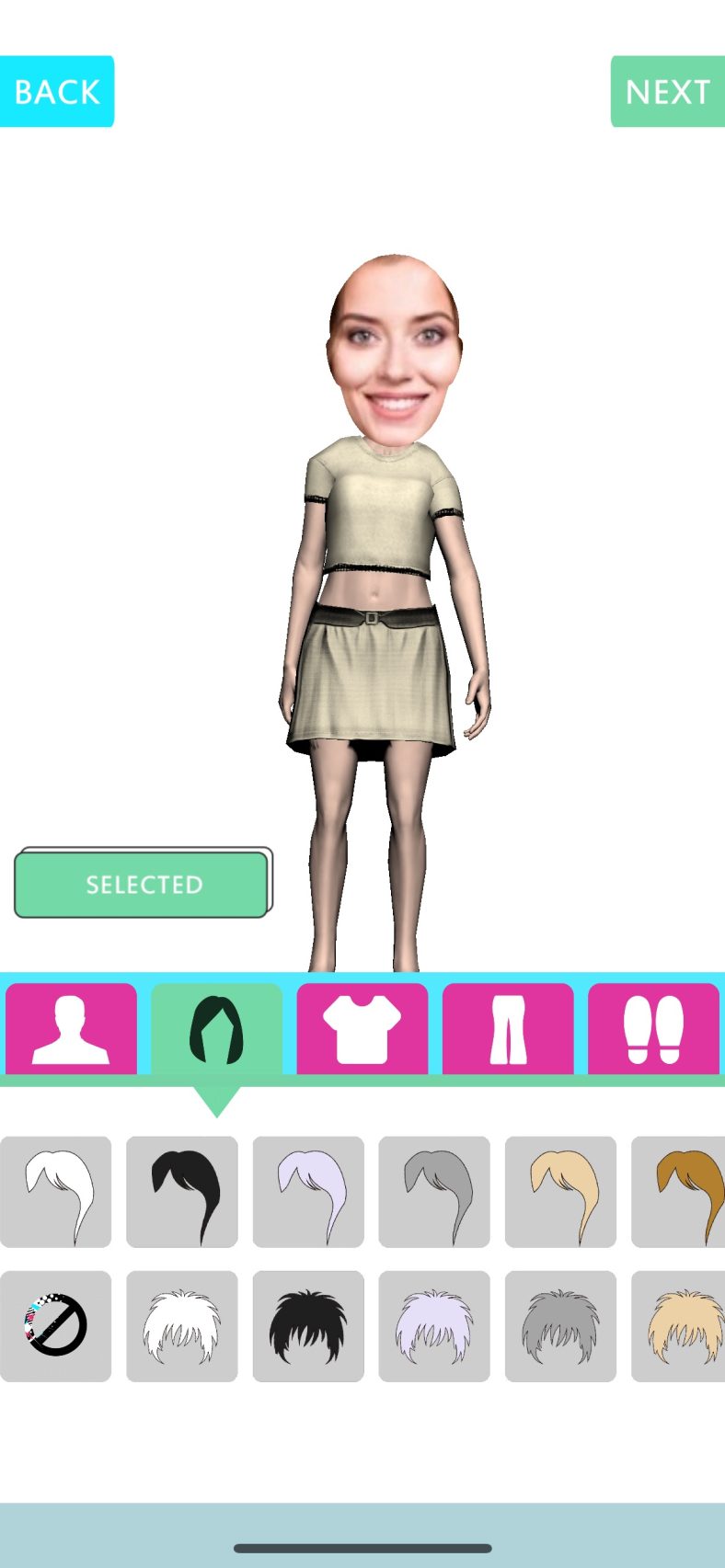Switch to the pants tab

[x=508, y=1029]
